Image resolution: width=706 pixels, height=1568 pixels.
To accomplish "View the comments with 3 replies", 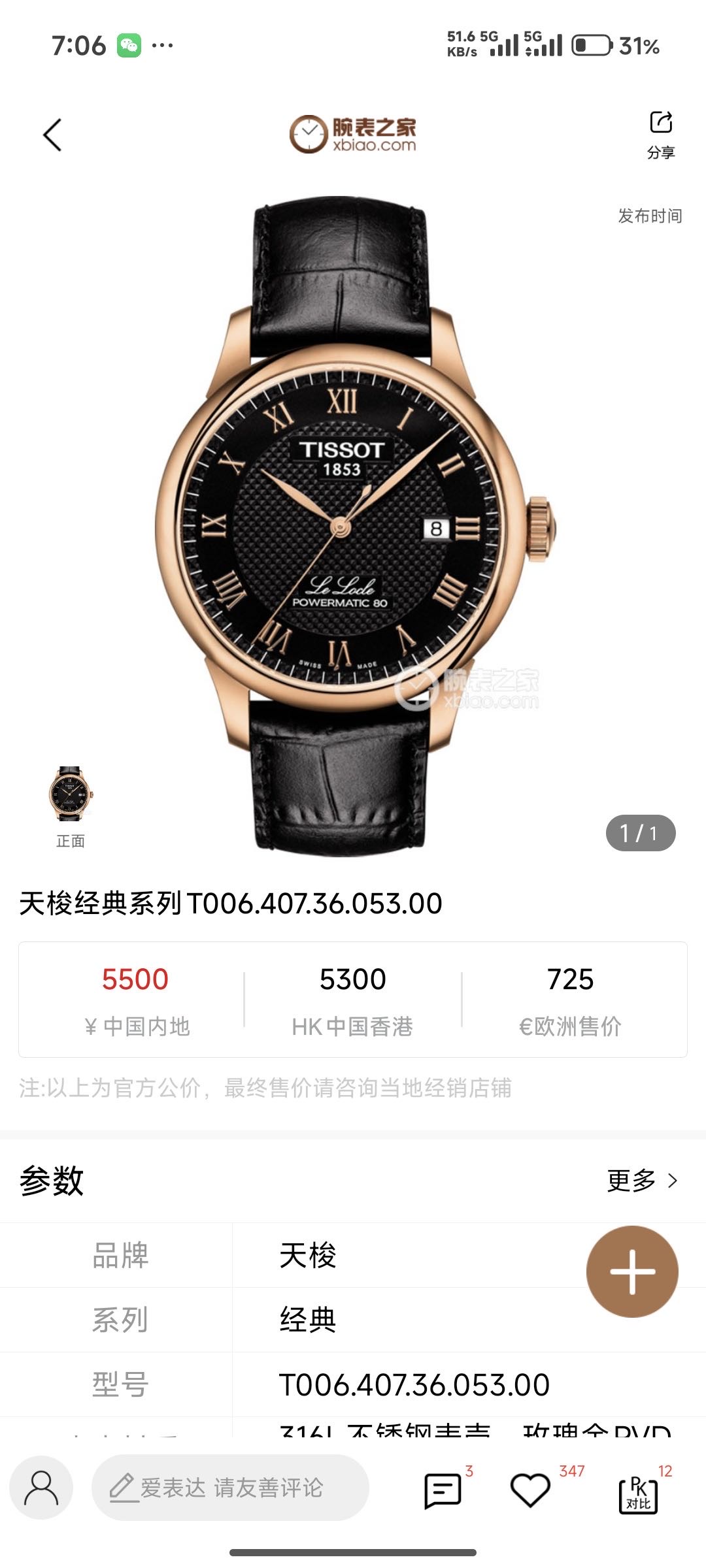I will [x=443, y=1490].
